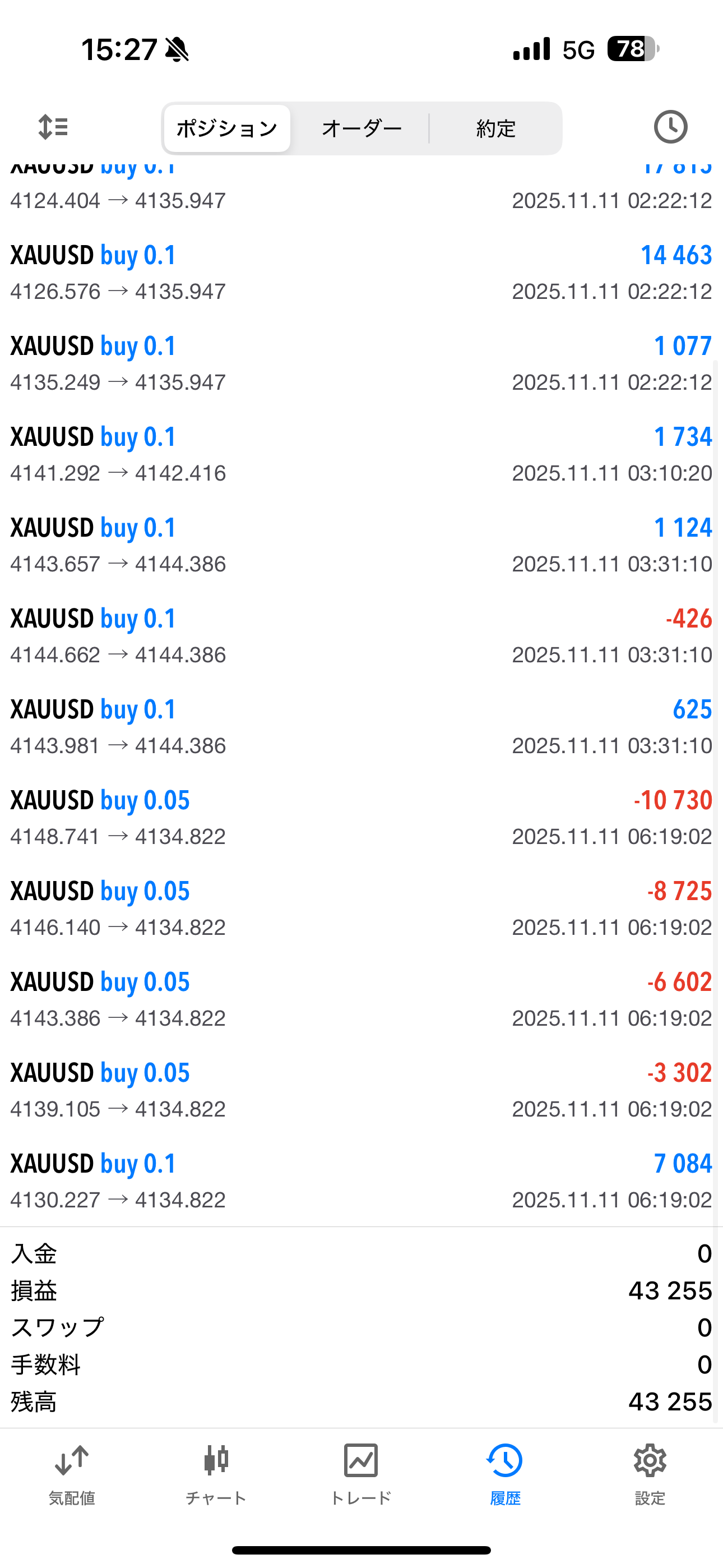Expand the XAUUSD position with loss -10 730
Image resolution: width=723 pixels, height=1568 pixels.
361,818
